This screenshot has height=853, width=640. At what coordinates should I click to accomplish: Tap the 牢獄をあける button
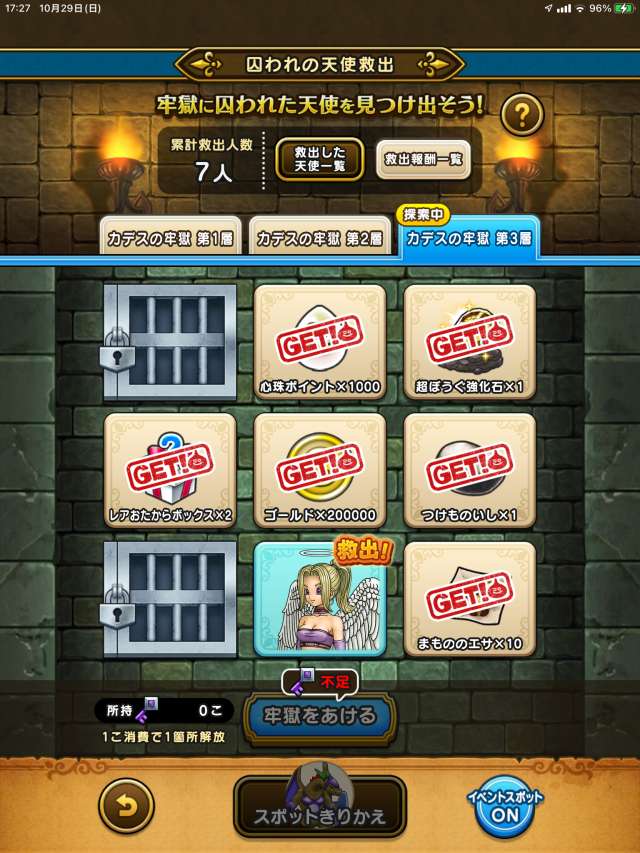319,716
